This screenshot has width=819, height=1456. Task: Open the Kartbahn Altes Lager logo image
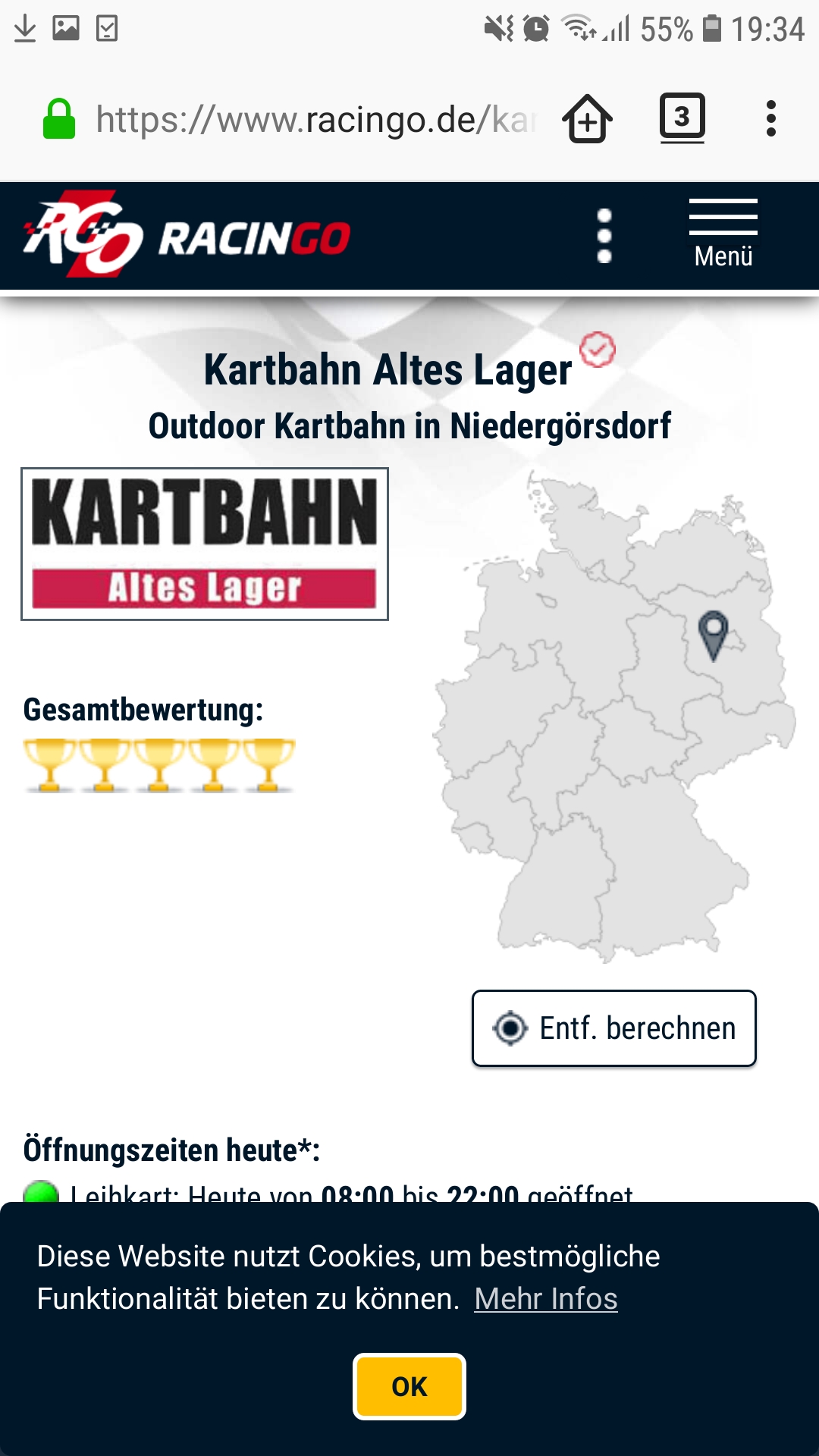coord(205,544)
